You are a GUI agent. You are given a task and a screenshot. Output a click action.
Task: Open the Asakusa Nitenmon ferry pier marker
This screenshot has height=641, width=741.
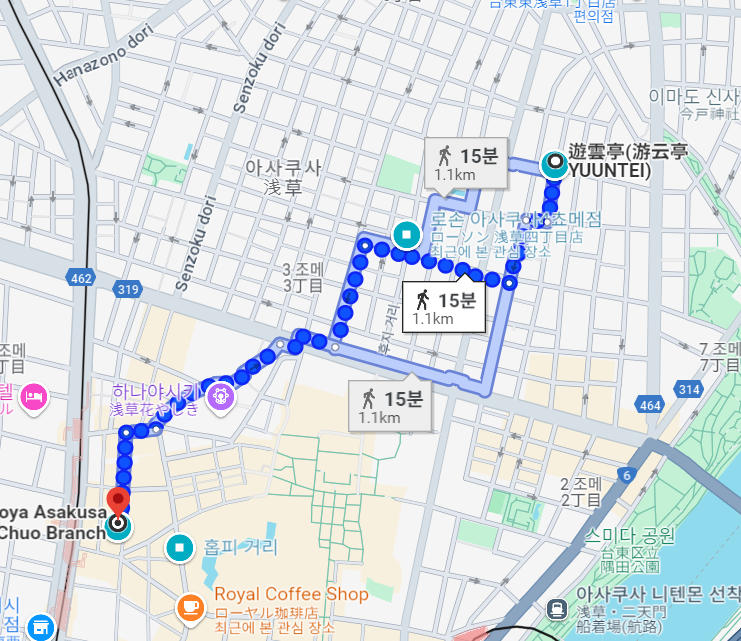557,607
